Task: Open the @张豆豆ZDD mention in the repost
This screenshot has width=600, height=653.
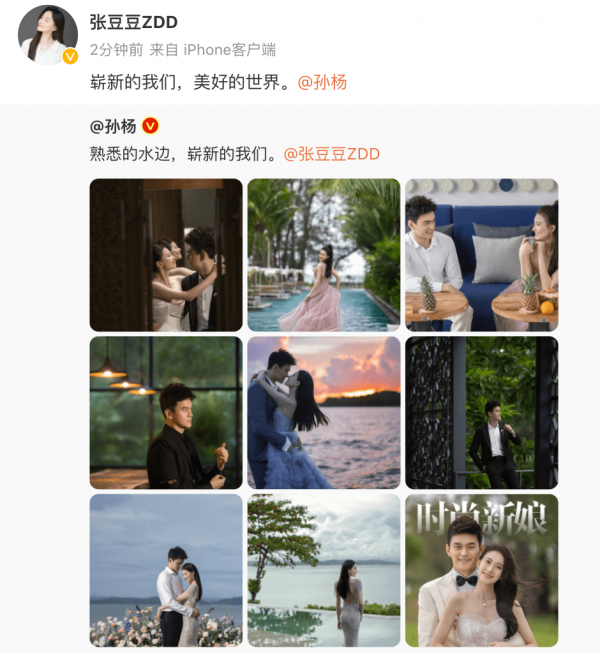Action: click(331, 154)
